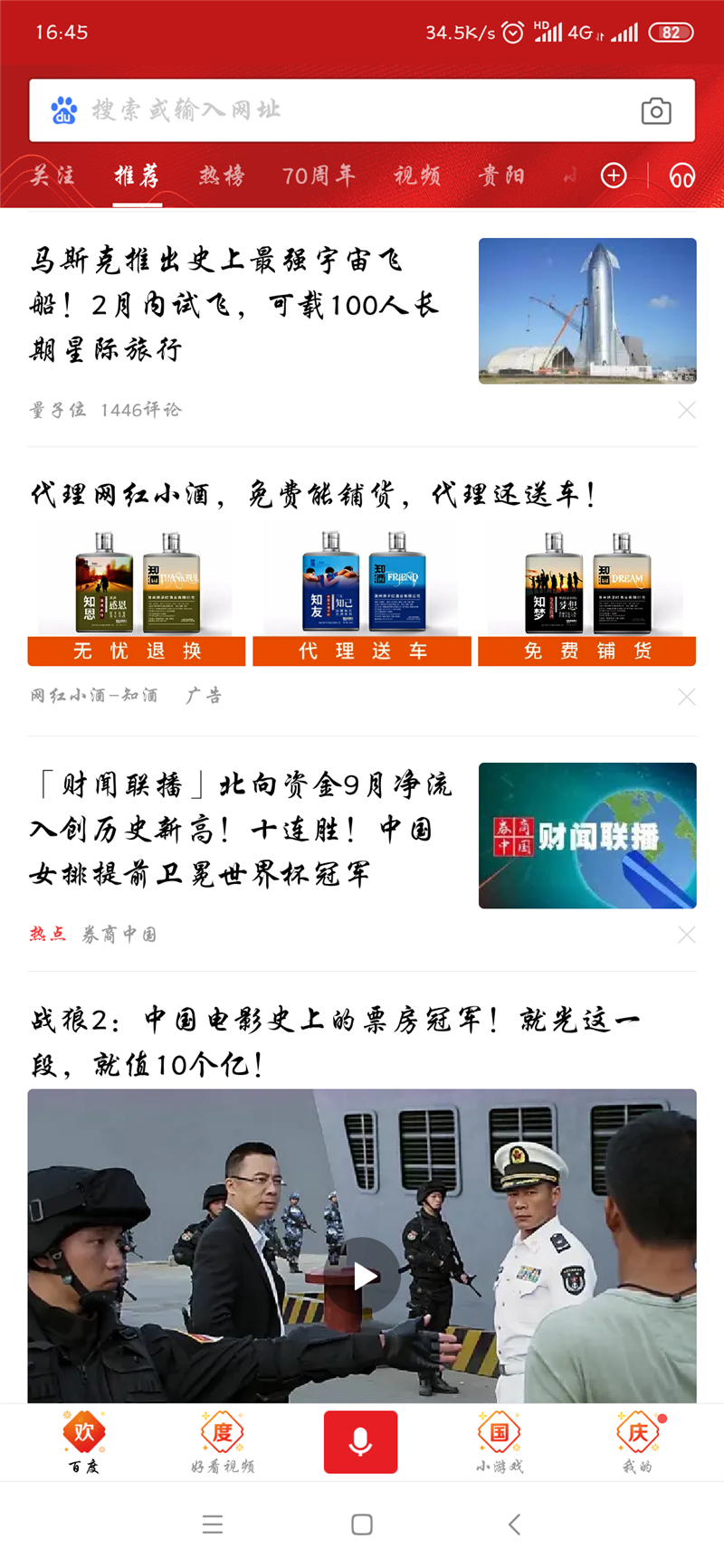Switch to the 关注 tab
This screenshot has height=1568, width=724.
(x=52, y=176)
